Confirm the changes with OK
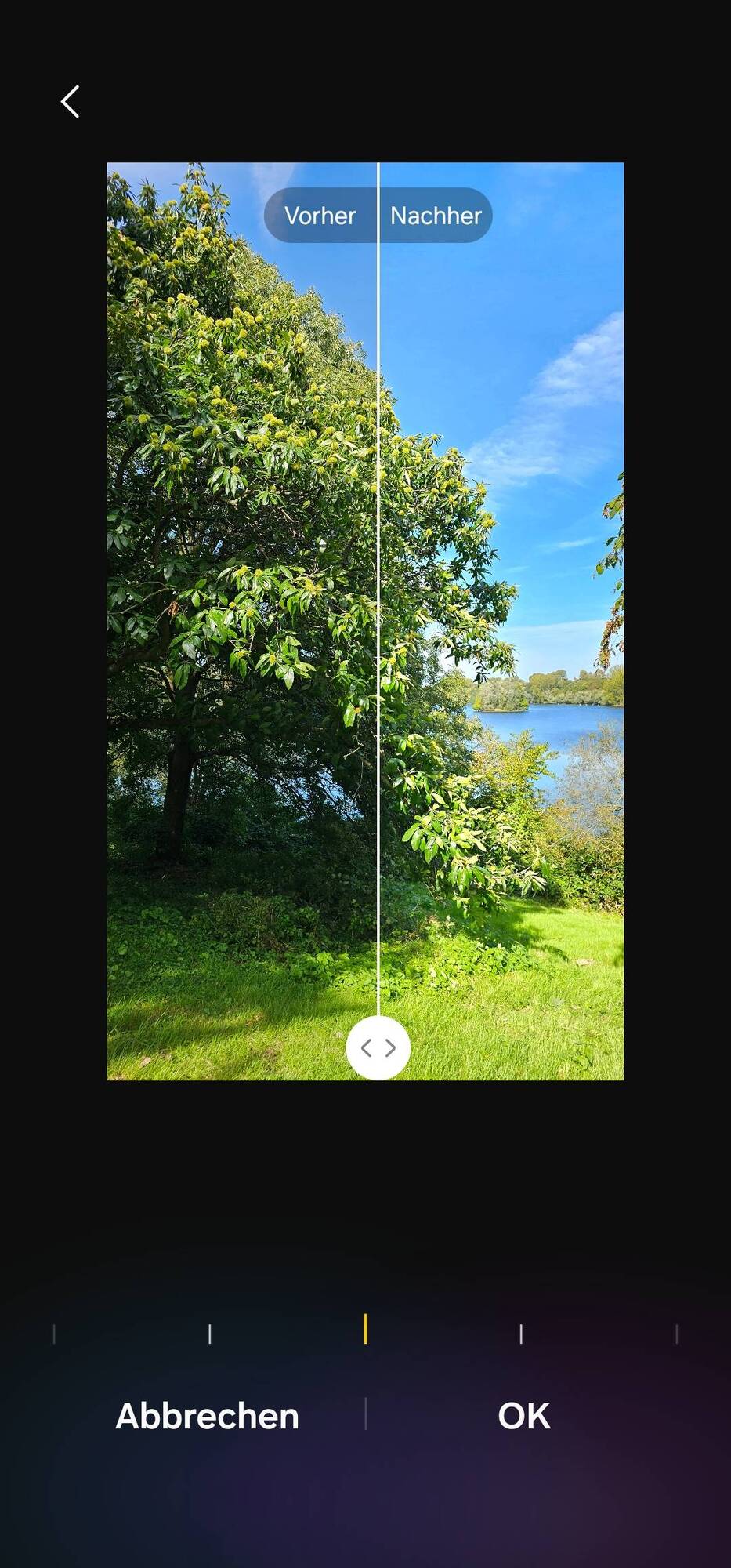Image resolution: width=731 pixels, height=1568 pixels. coord(523,1416)
